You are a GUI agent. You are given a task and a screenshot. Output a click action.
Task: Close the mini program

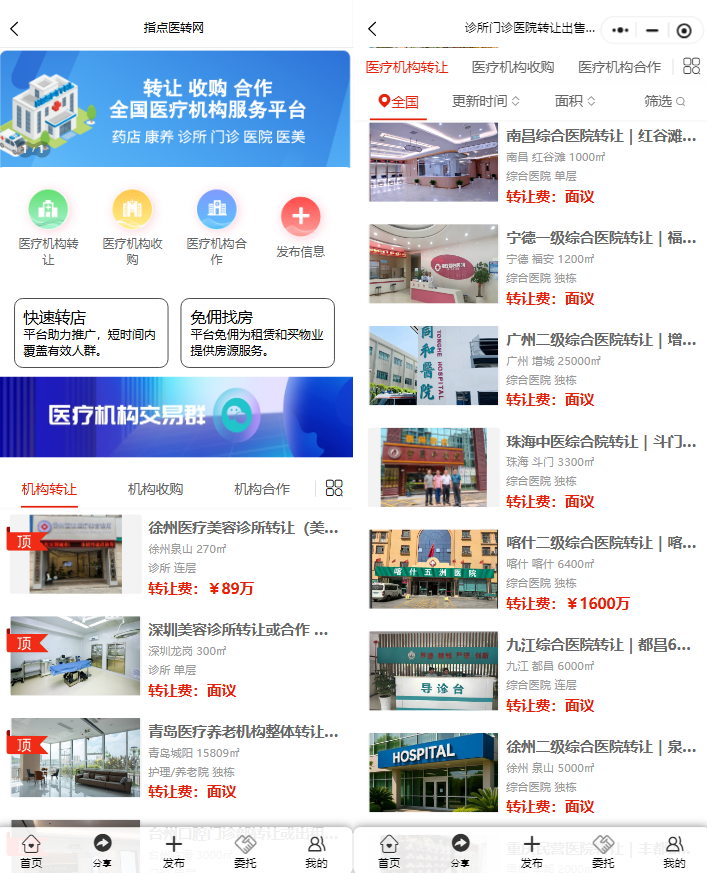684,30
